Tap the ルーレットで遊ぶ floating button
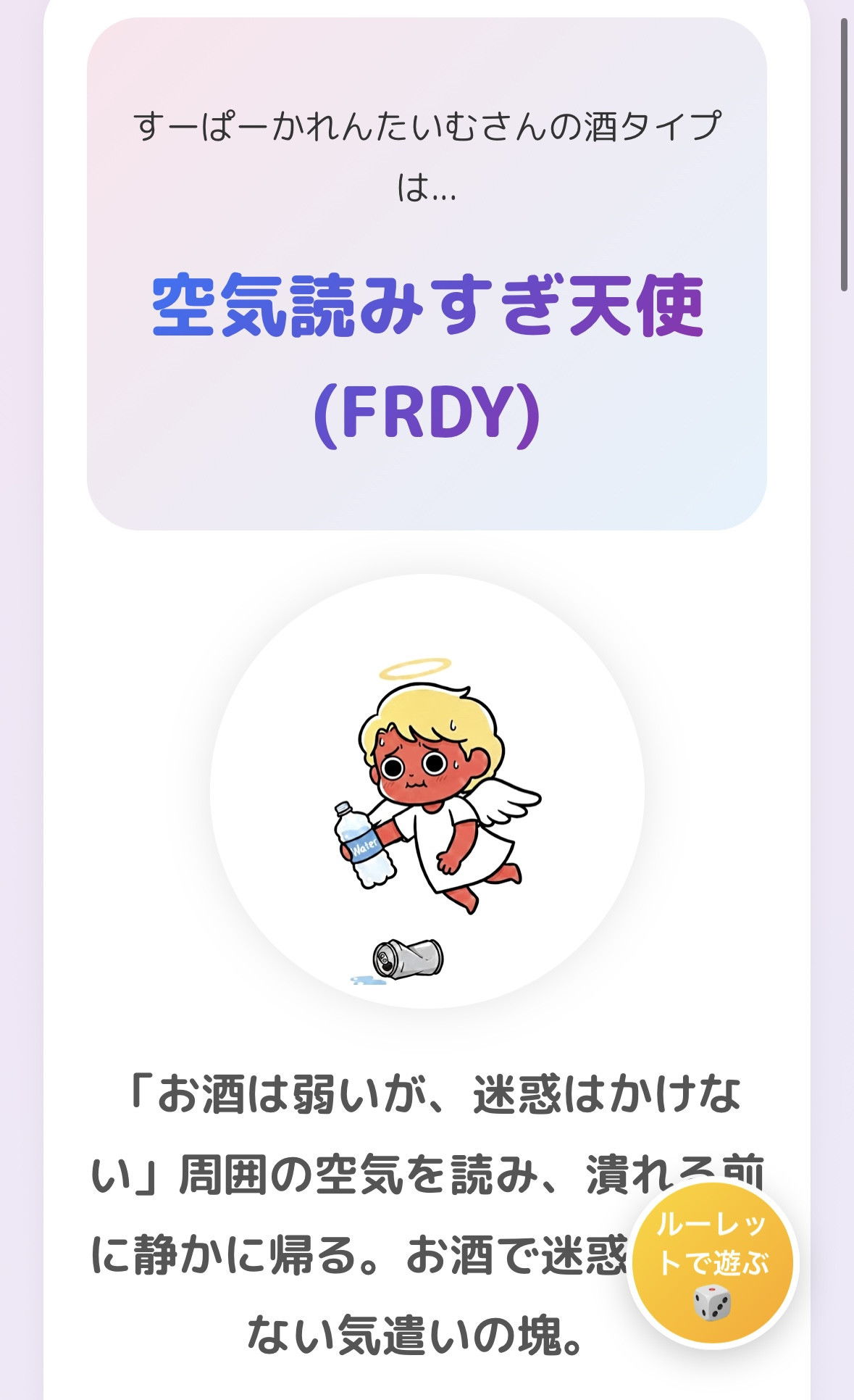This screenshot has width=854, height=1400. click(x=712, y=1263)
